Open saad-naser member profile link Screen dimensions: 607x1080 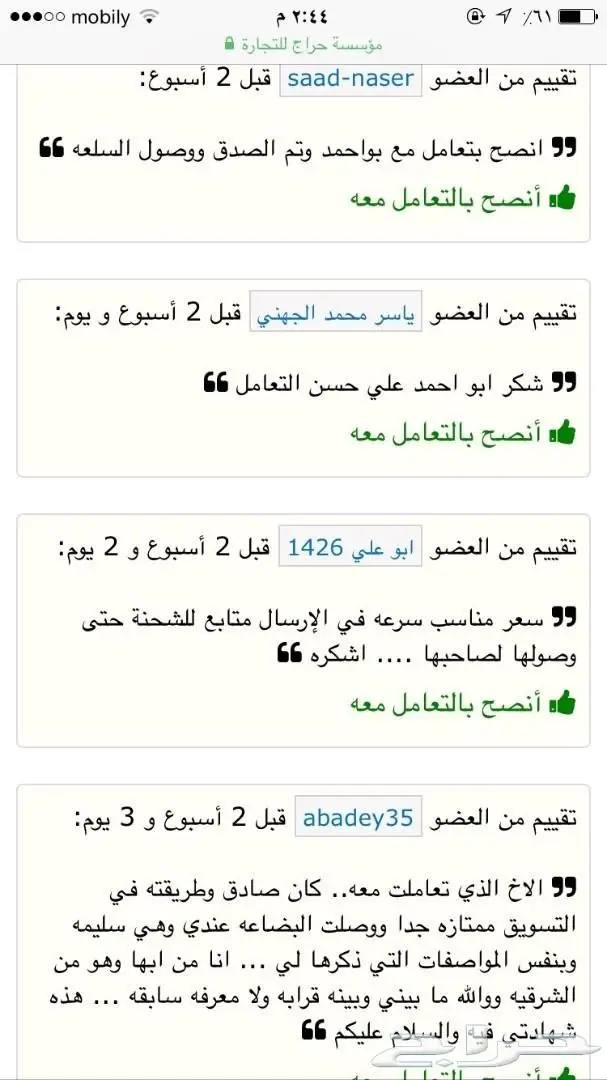[350, 79]
